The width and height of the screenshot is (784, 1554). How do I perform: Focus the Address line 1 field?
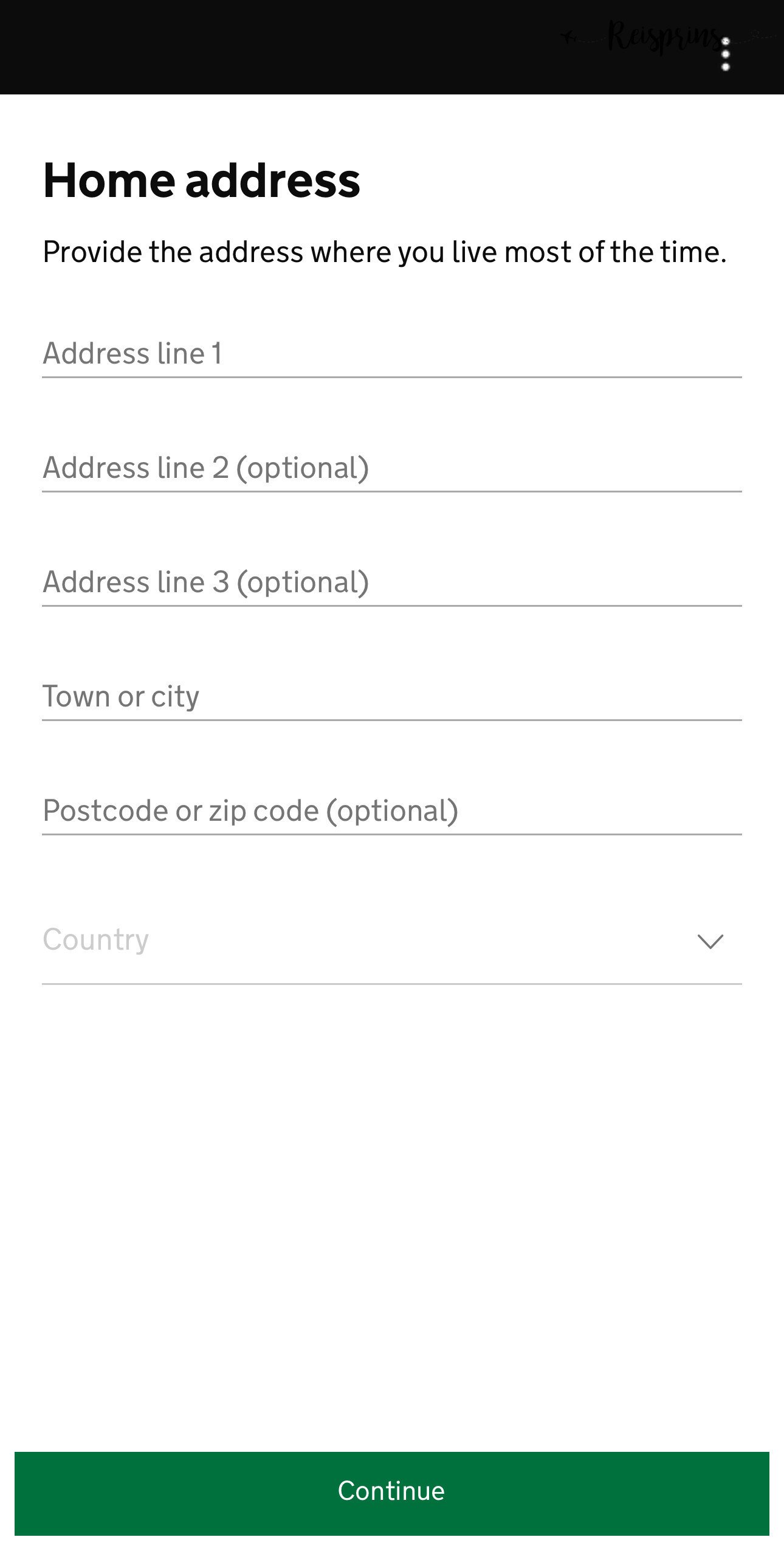pyautogui.click(x=391, y=354)
